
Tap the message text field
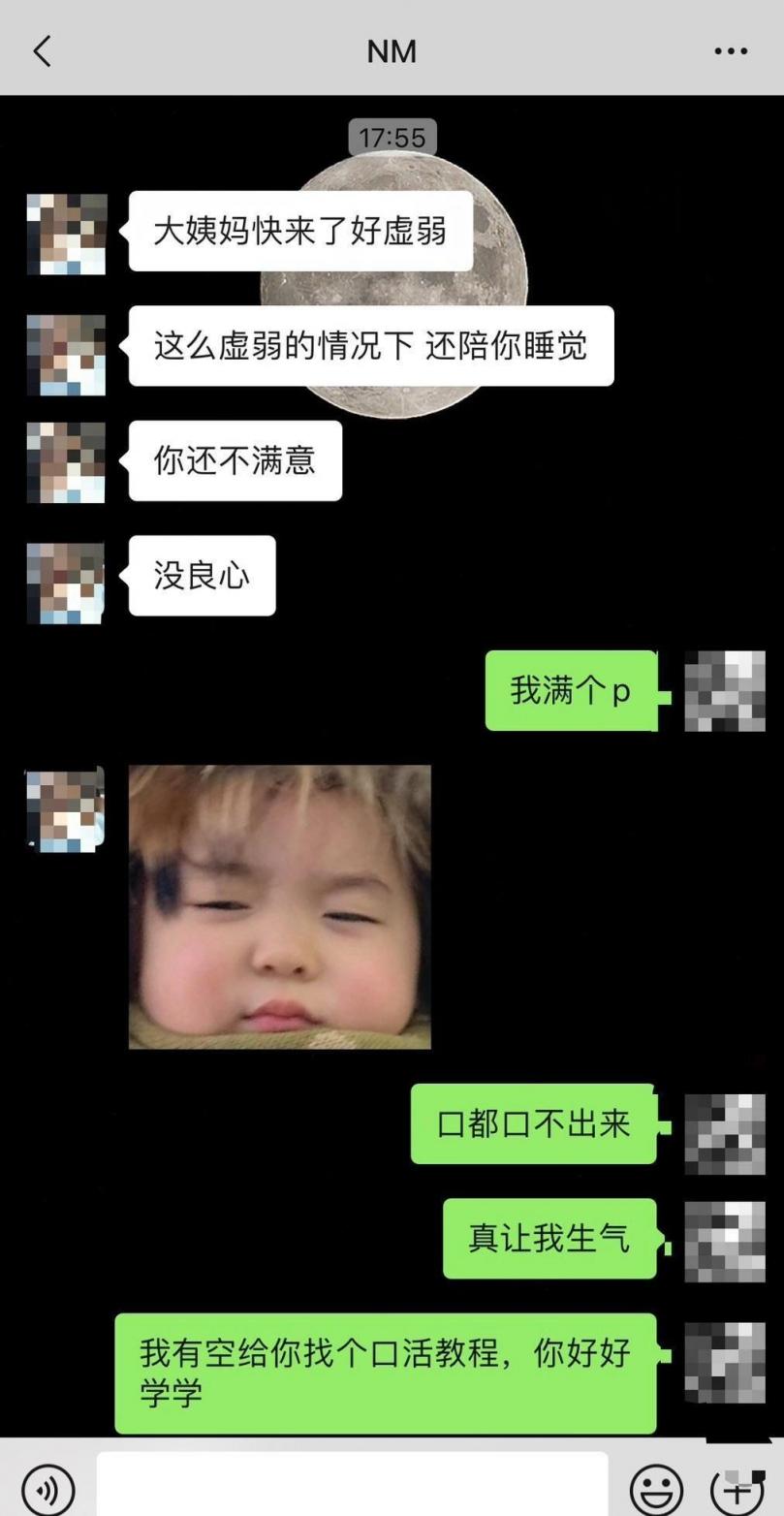click(352, 1485)
